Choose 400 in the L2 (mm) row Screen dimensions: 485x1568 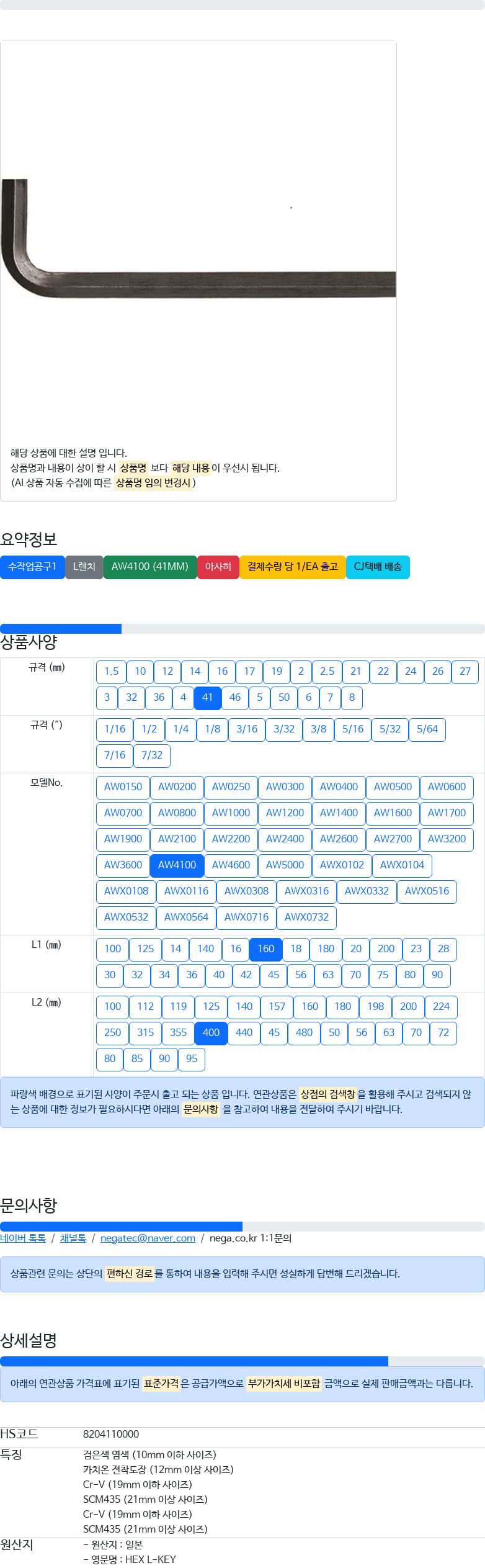(211, 1033)
